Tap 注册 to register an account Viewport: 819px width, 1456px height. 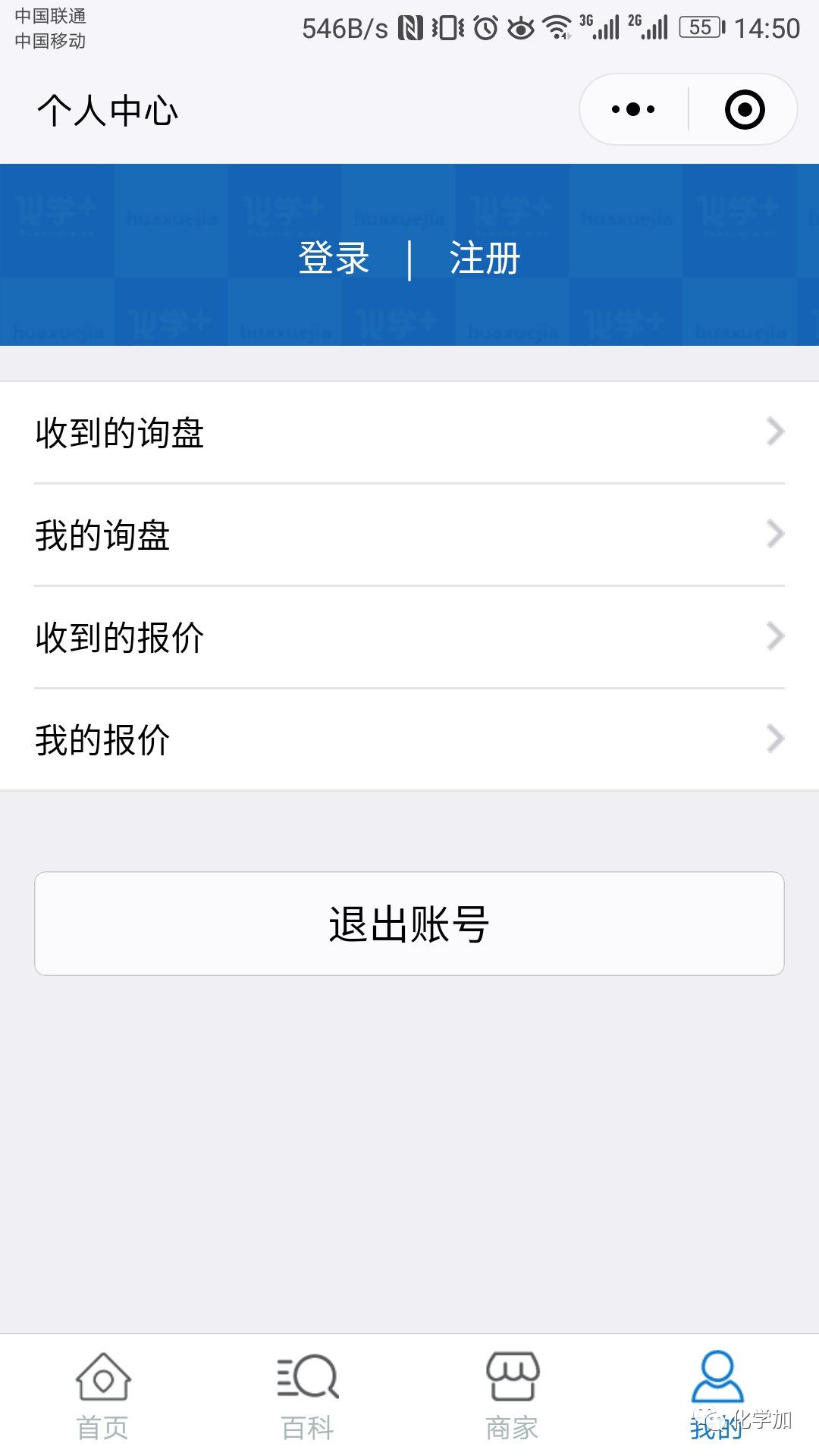point(485,258)
